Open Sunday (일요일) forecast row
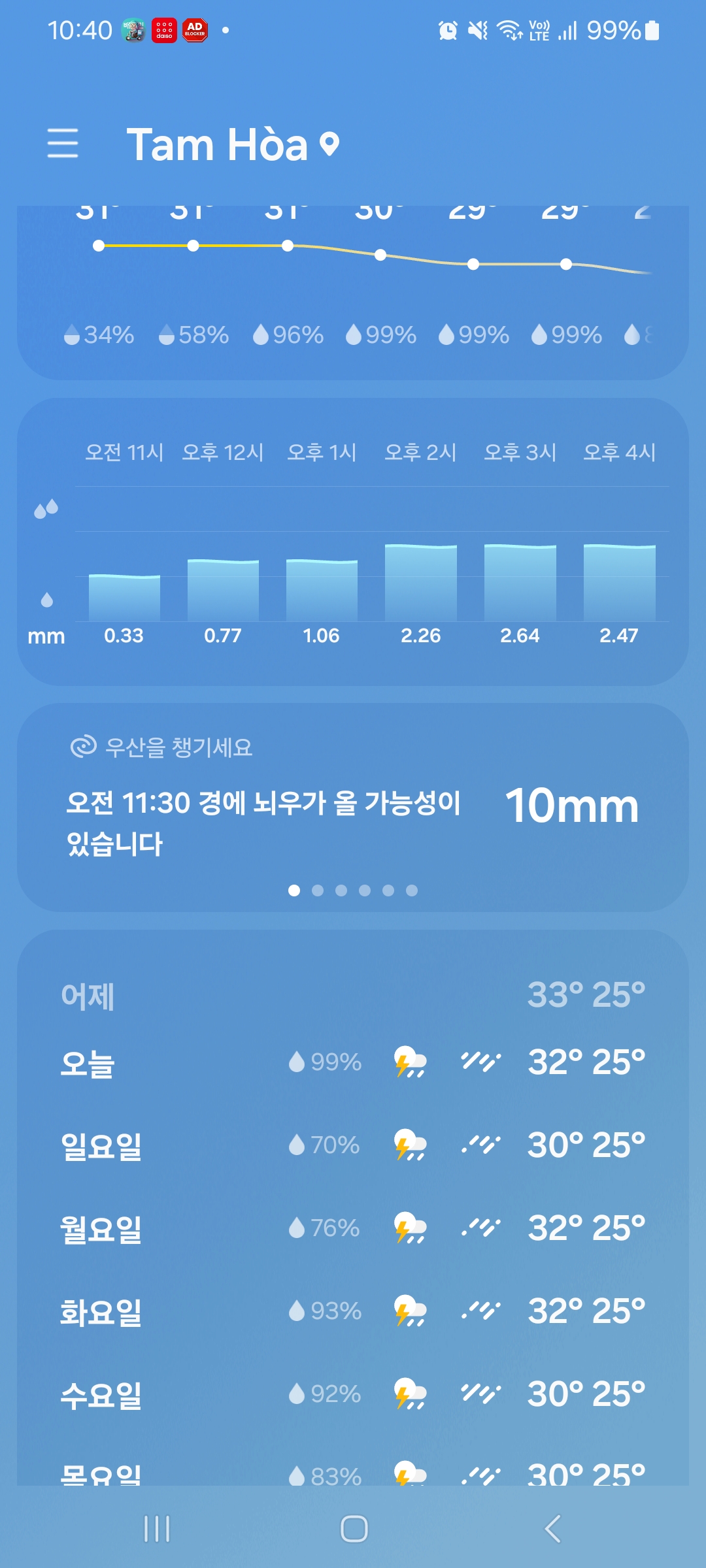 click(353, 1145)
